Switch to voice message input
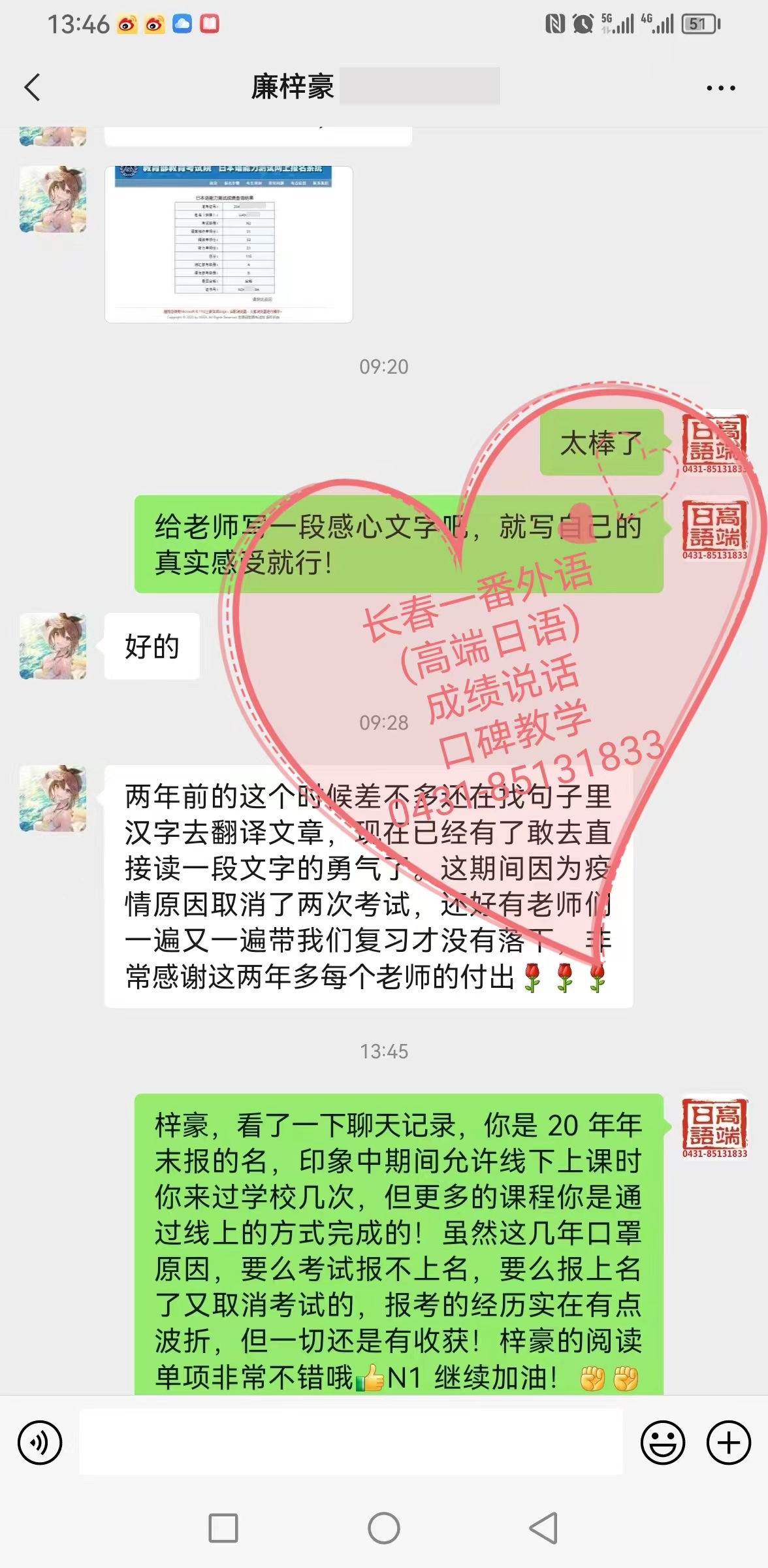768x1568 pixels. [40, 1442]
